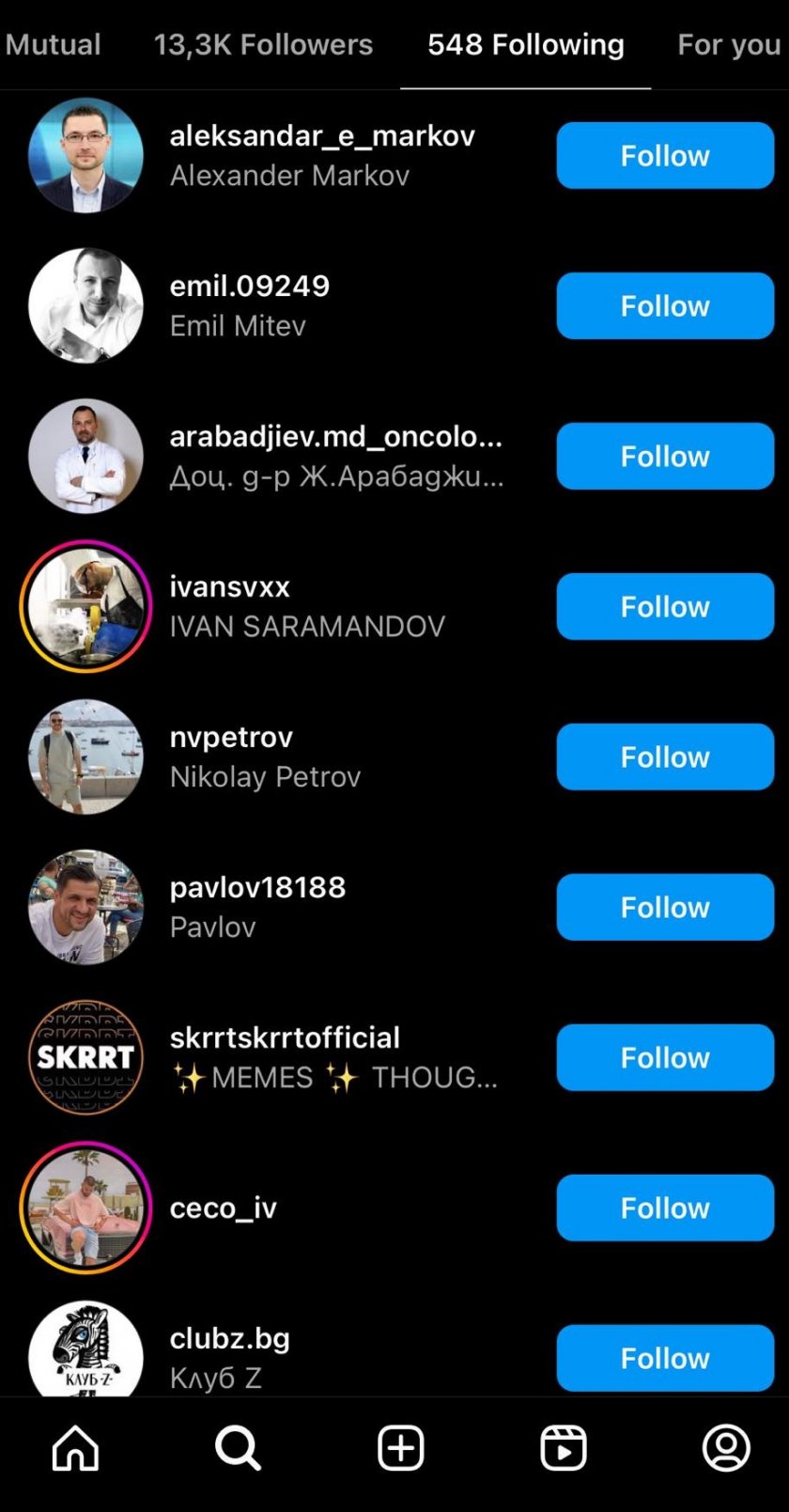Open Emil Mitev's profile

tap(249, 305)
